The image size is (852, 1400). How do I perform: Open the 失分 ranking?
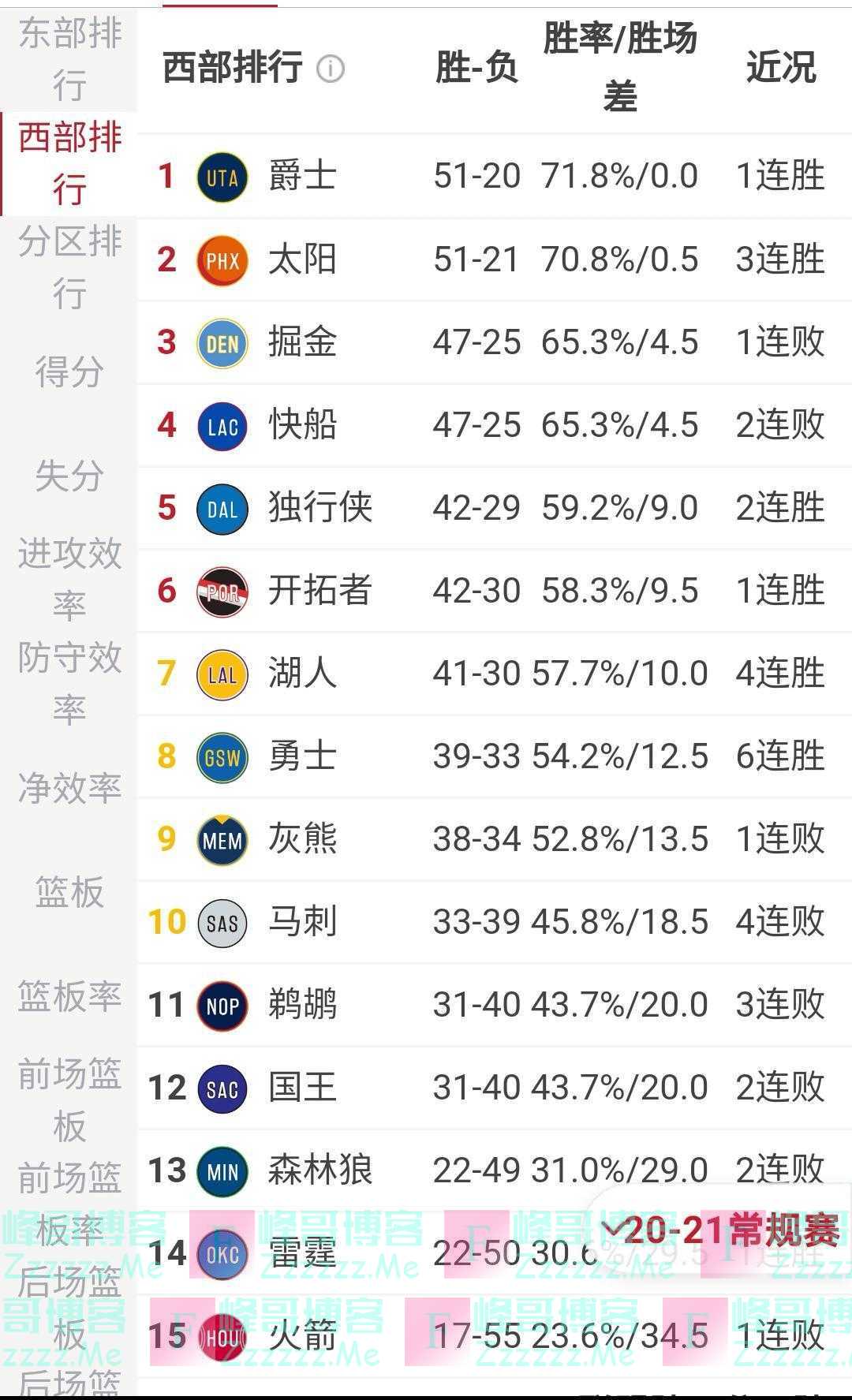click(69, 476)
